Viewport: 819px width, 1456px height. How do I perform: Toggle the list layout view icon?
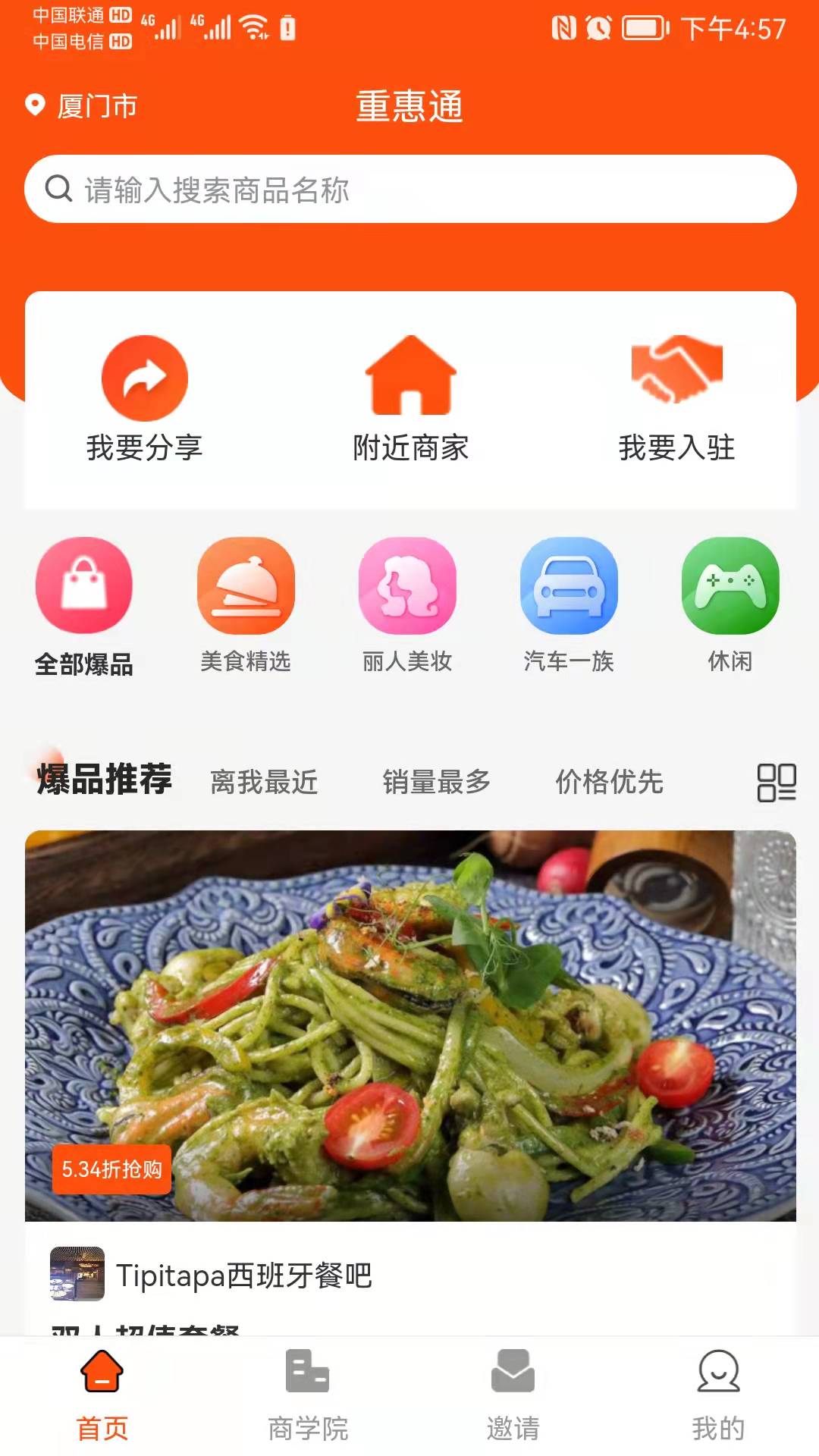click(776, 782)
